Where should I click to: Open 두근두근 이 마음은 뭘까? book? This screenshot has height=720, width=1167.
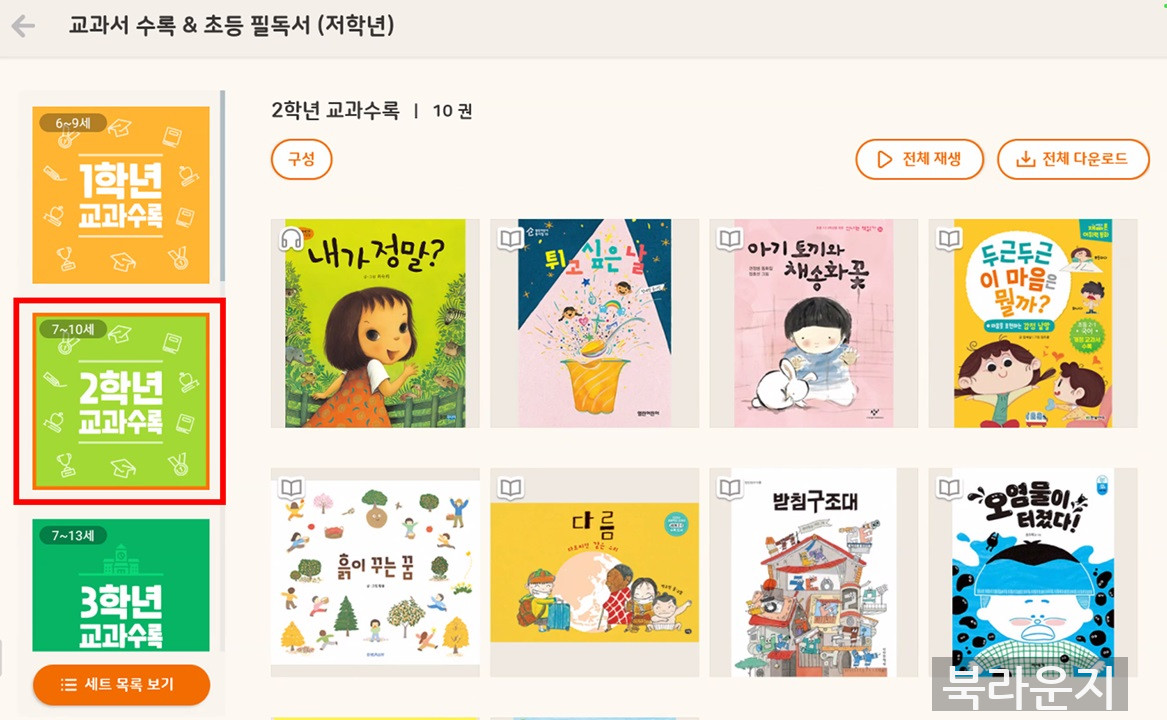1032,324
